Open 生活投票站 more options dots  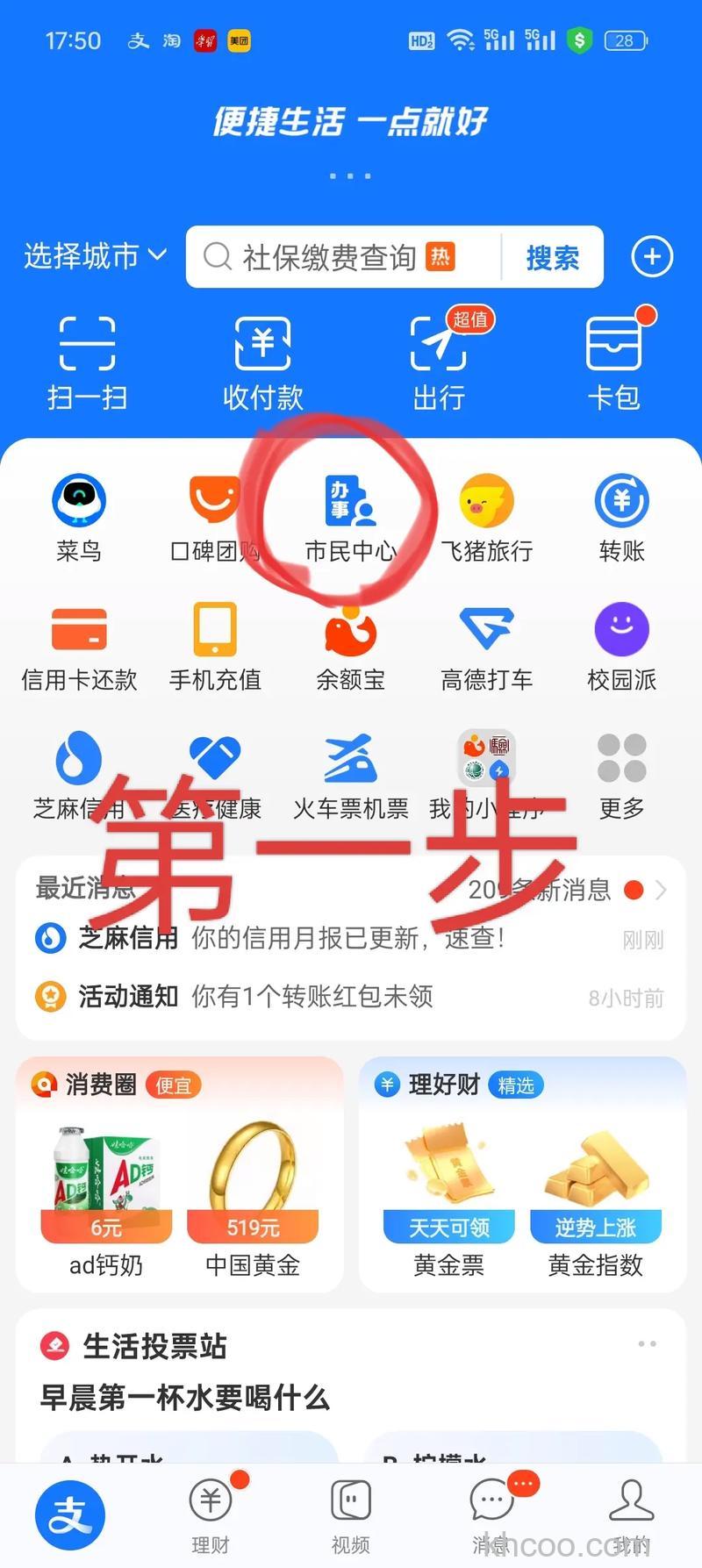tap(648, 1343)
